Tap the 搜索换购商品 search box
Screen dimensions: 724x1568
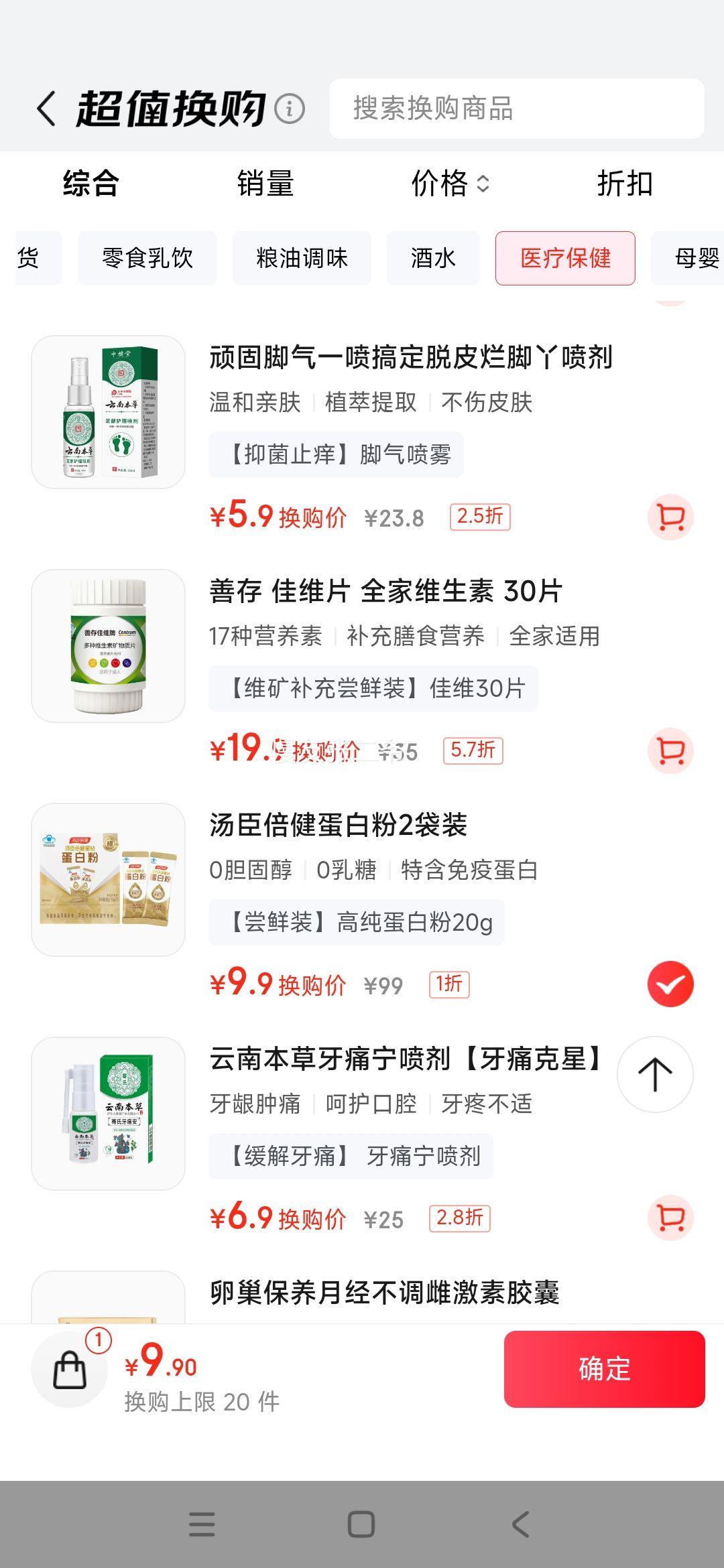[x=516, y=109]
